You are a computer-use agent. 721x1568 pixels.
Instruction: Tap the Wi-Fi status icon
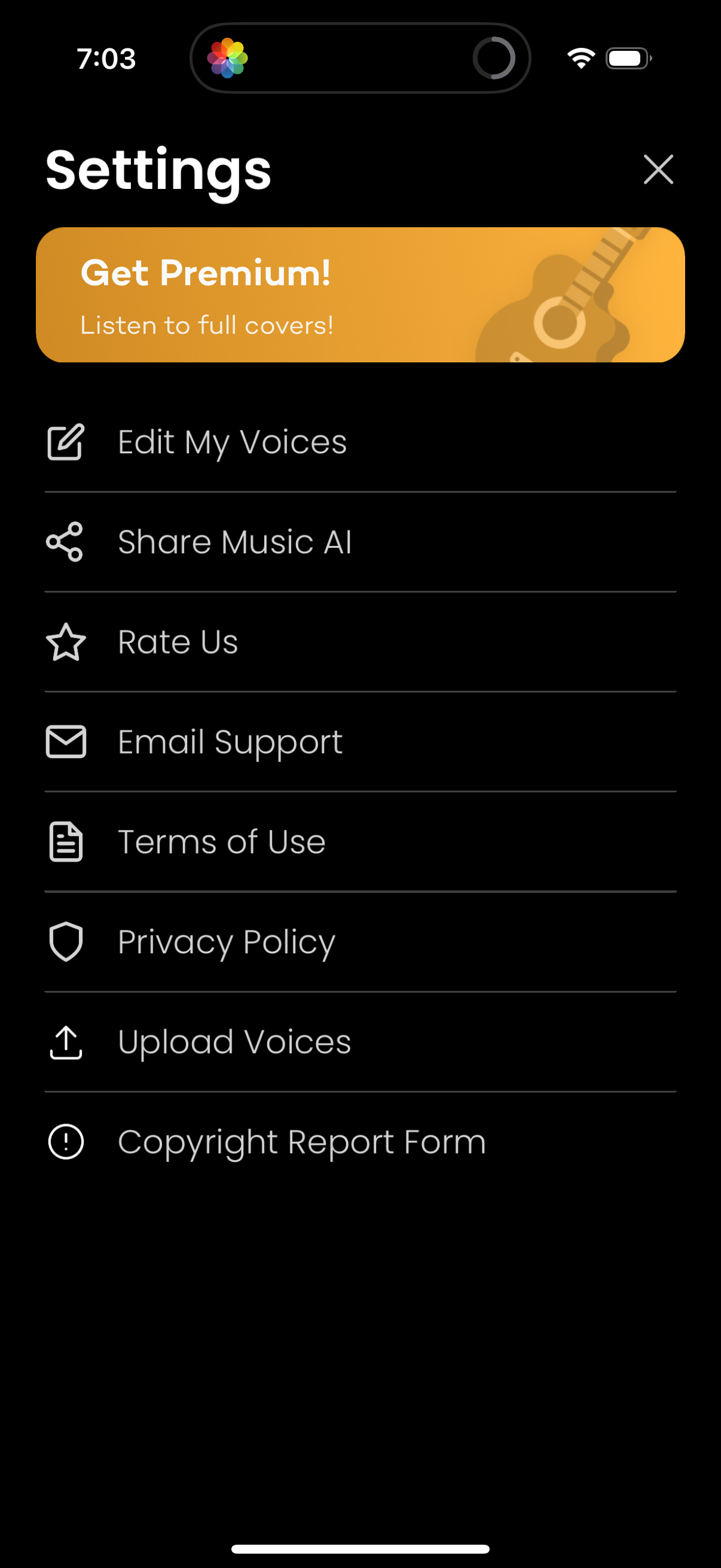pyautogui.click(x=579, y=58)
